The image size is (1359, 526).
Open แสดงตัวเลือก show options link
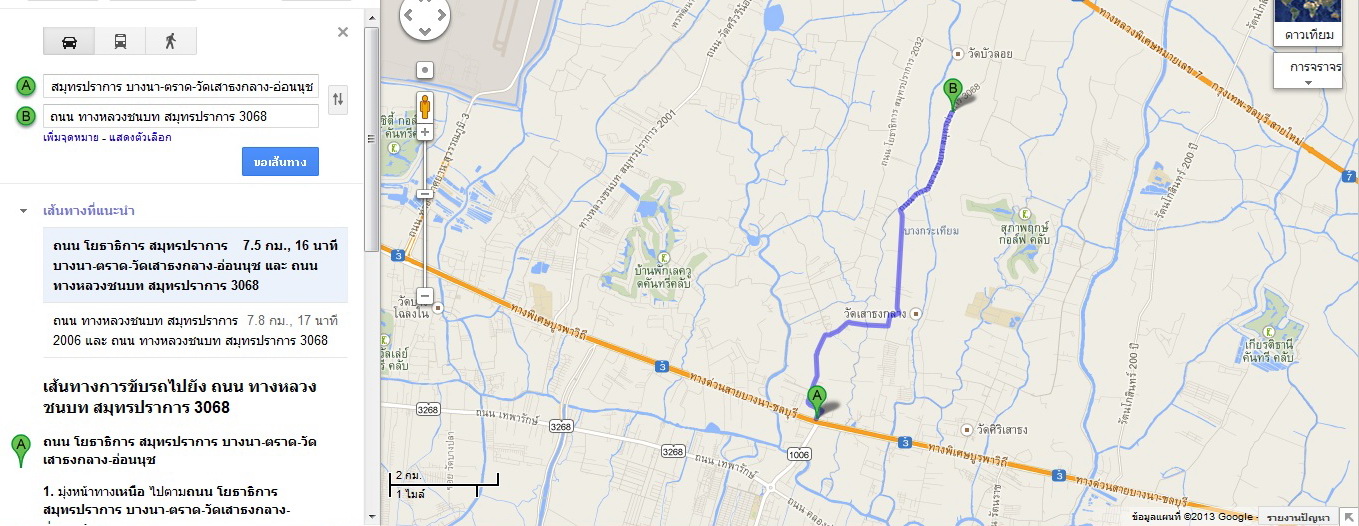tap(140, 137)
